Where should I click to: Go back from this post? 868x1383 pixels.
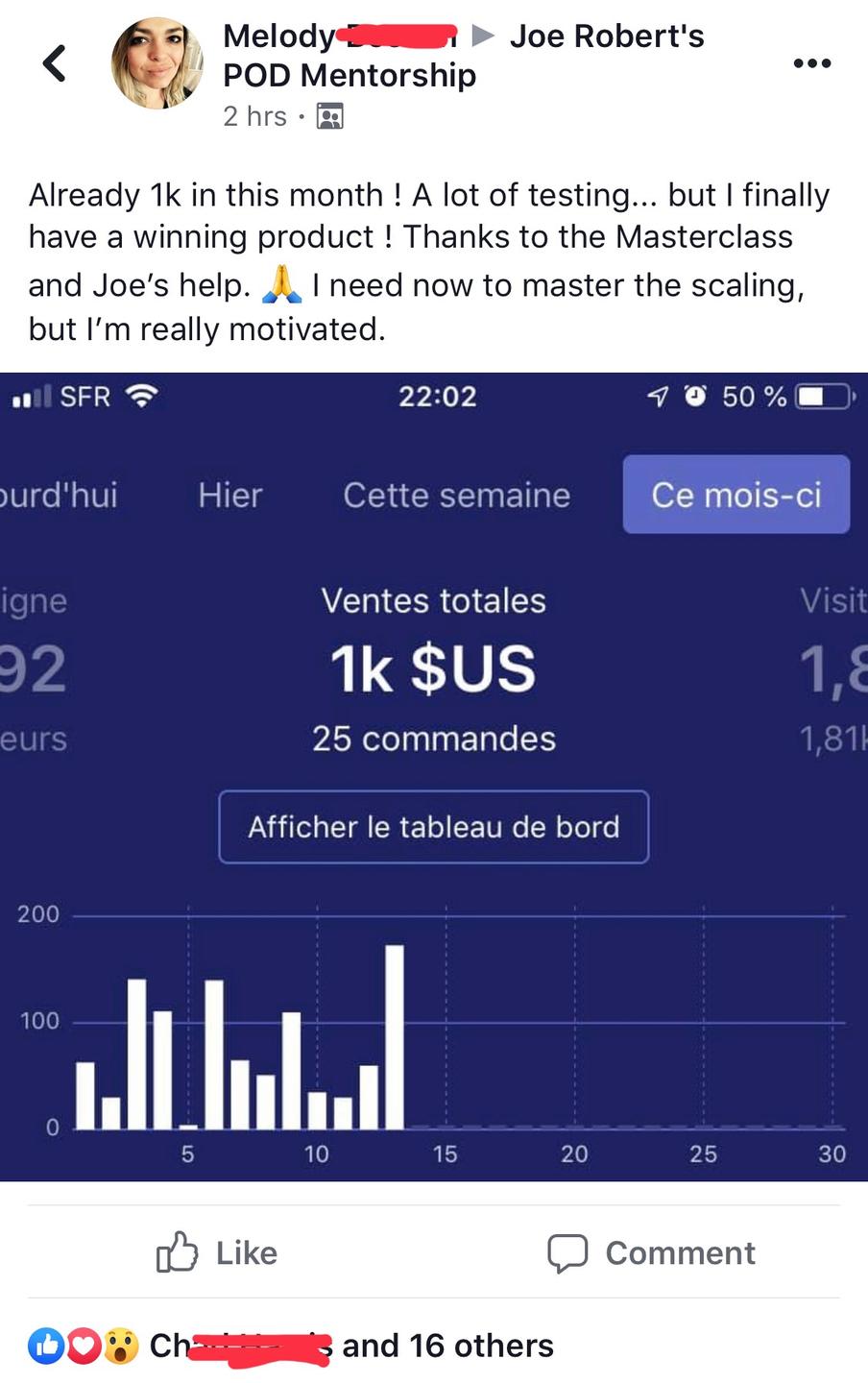pyautogui.click(x=55, y=63)
